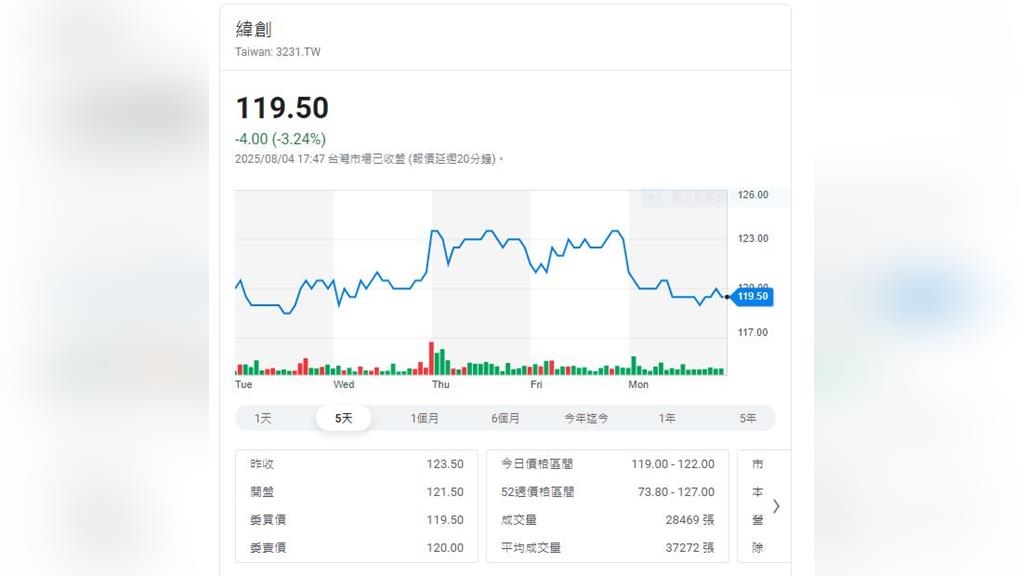Viewport: 1024px width, 576px height.
Task: Switch to the 1天 range
Action: pyautogui.click(x=263, y=418)
